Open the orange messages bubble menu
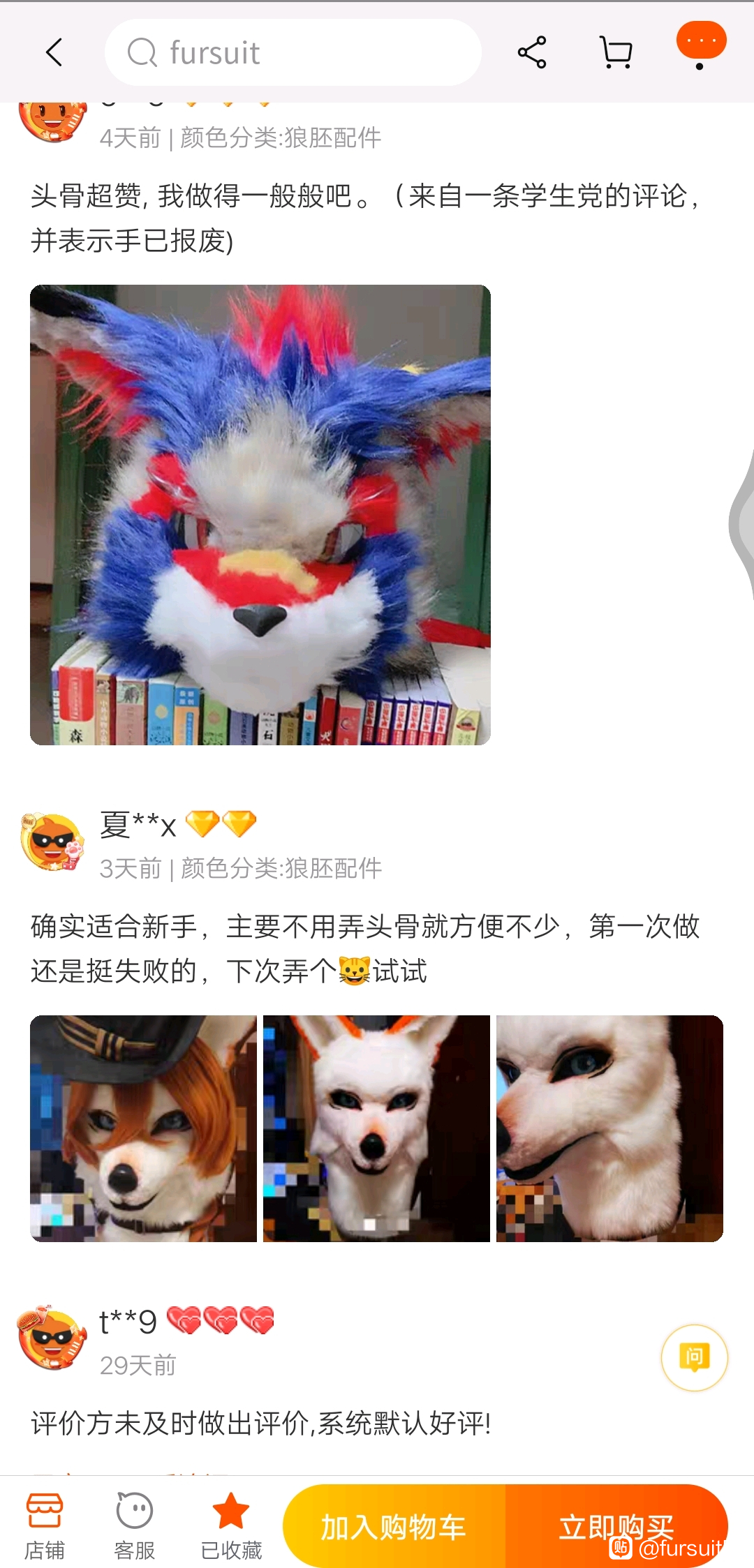The width and height of the screenshot is (754, 1568). click(701, 43)
